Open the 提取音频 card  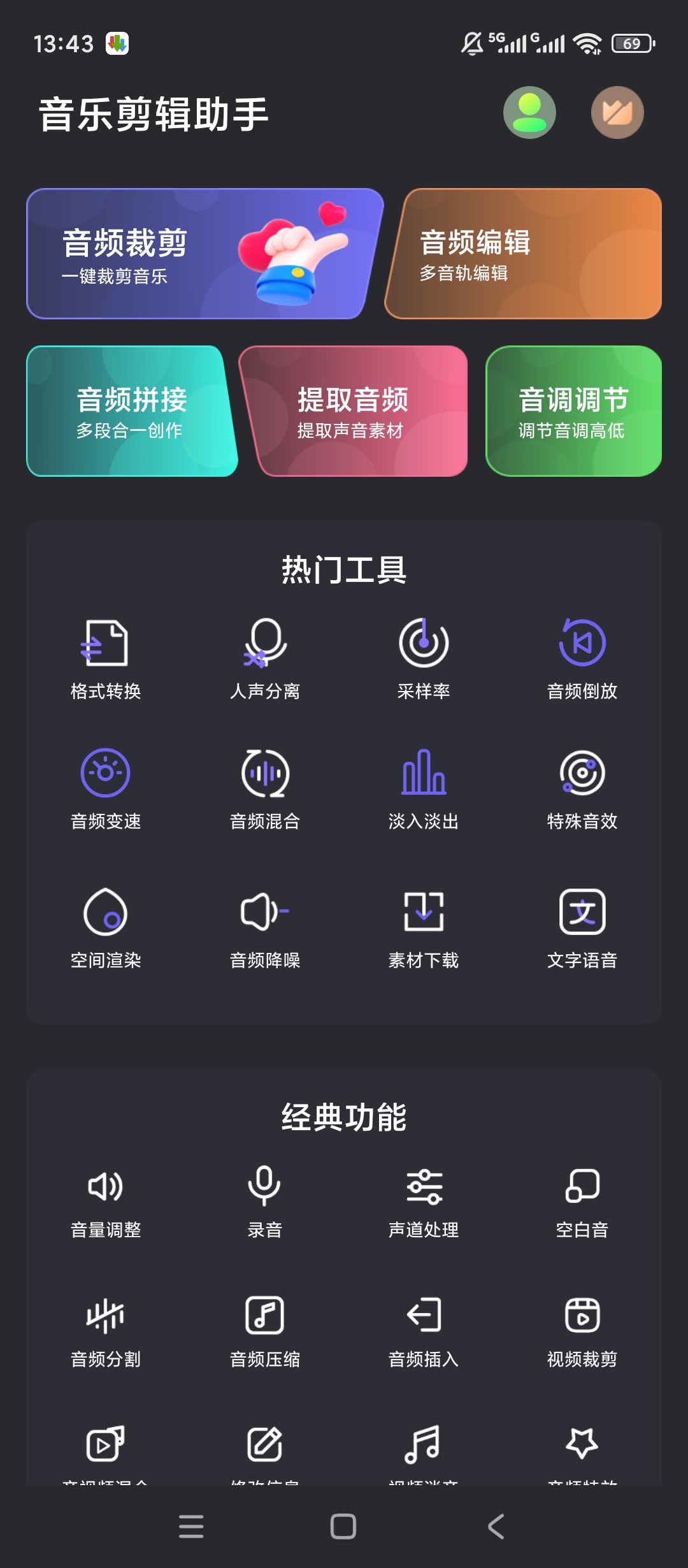tap(354, 411)
